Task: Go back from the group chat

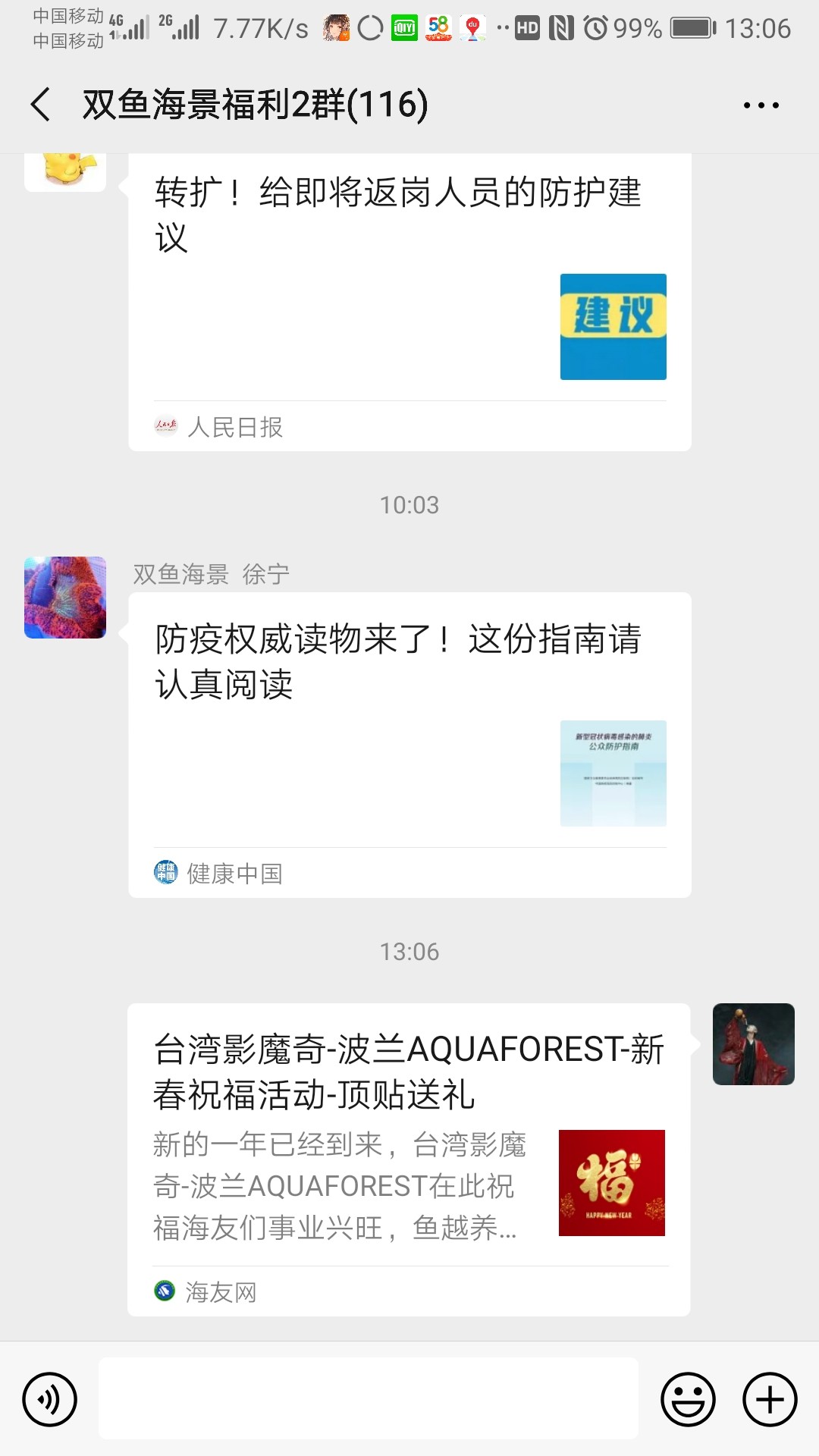Action: click(41, 105)
